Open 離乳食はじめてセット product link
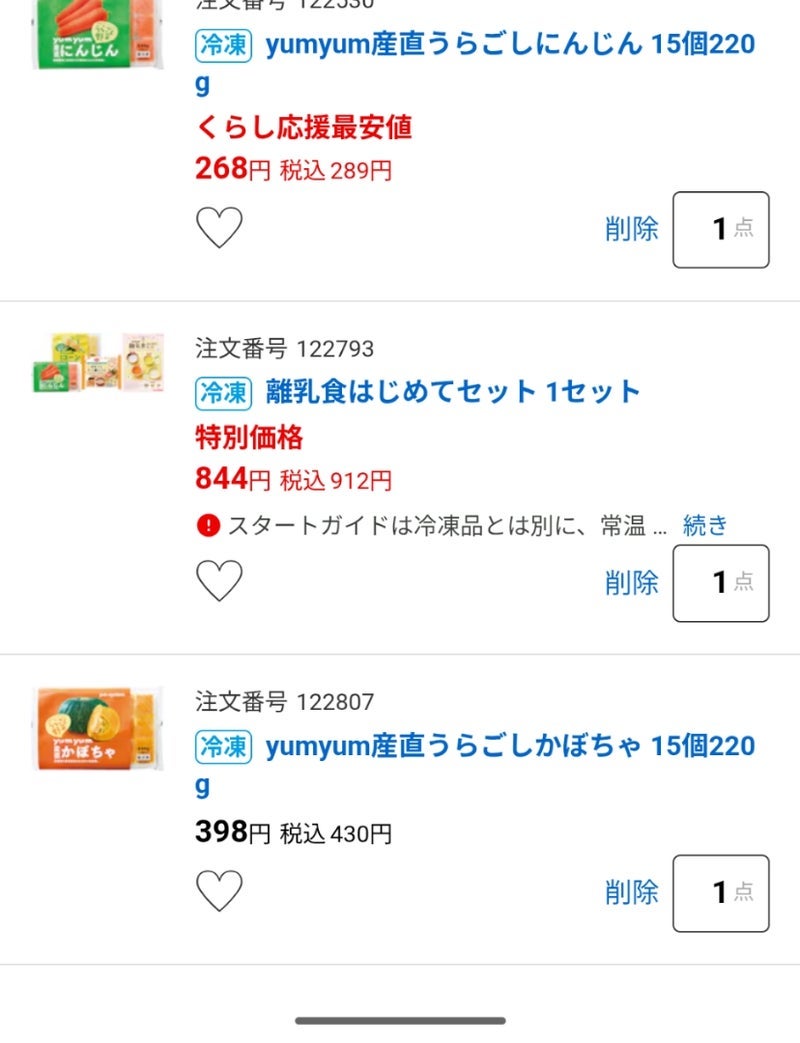This screenshot has width=800, height=1043. (x=452, y=392)
